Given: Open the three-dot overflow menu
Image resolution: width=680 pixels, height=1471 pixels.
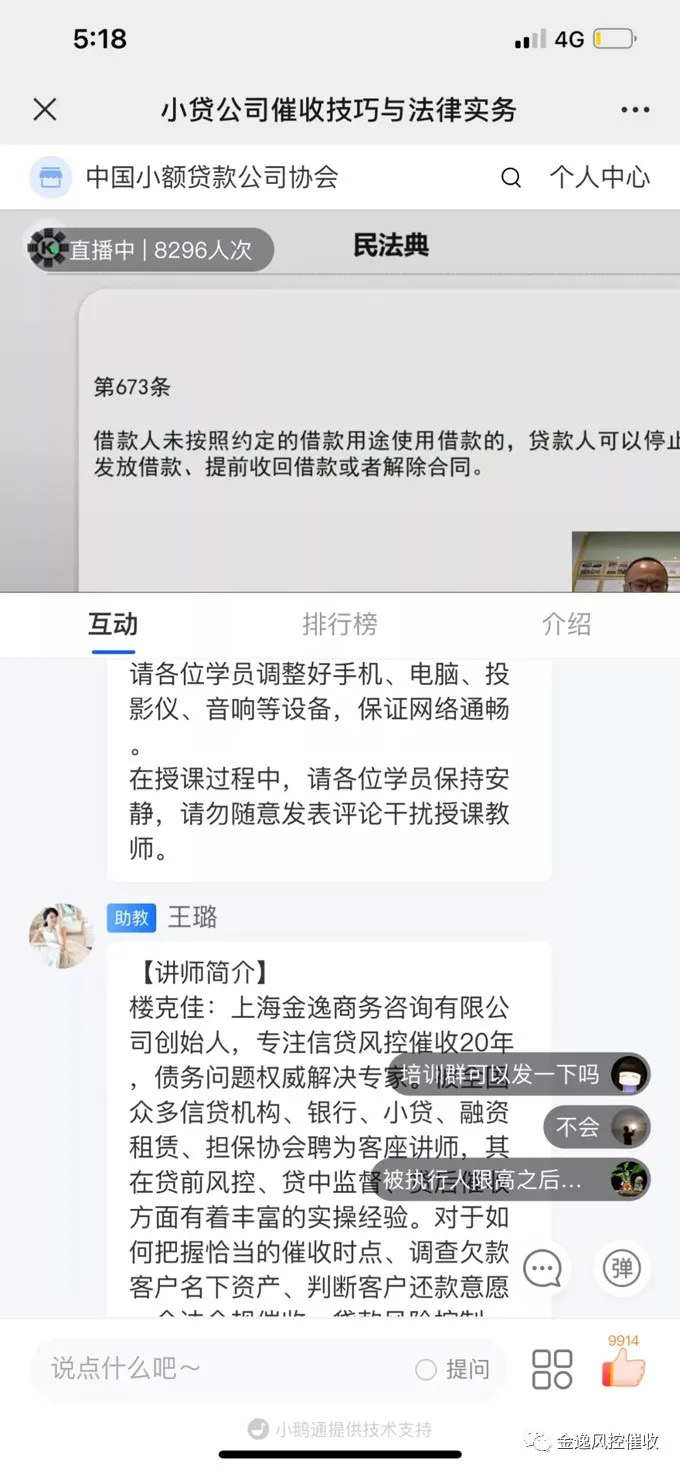Looking at the screenshot, I should (x=635, y=110).
